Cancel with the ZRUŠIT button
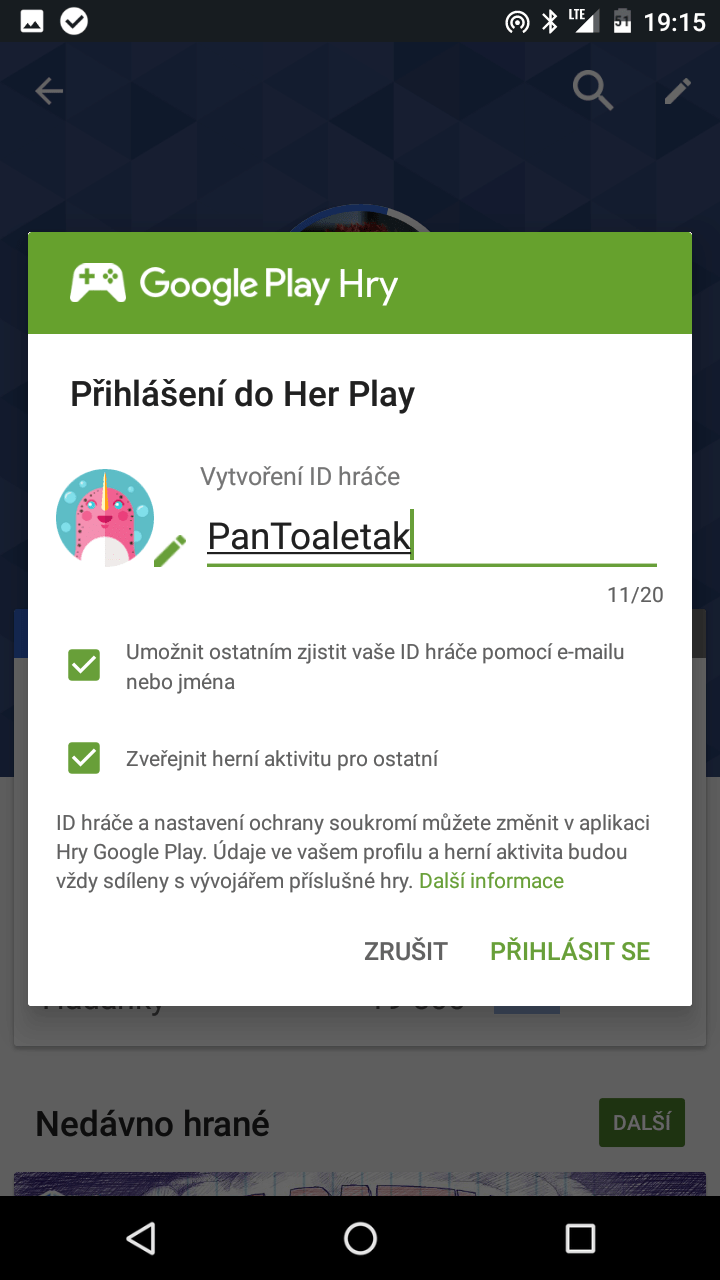The width and height of the screenshot is (720, 1280). [x=406, y=951]
